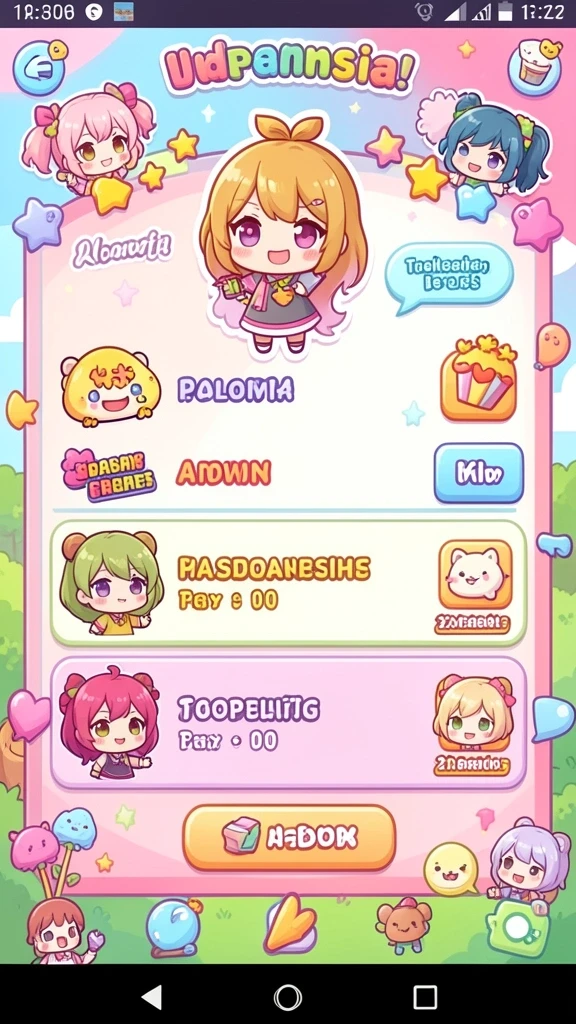The height and width of the screenshot is (1024, 576).
Task: Go back with the system back button
Action: point(152,997)
